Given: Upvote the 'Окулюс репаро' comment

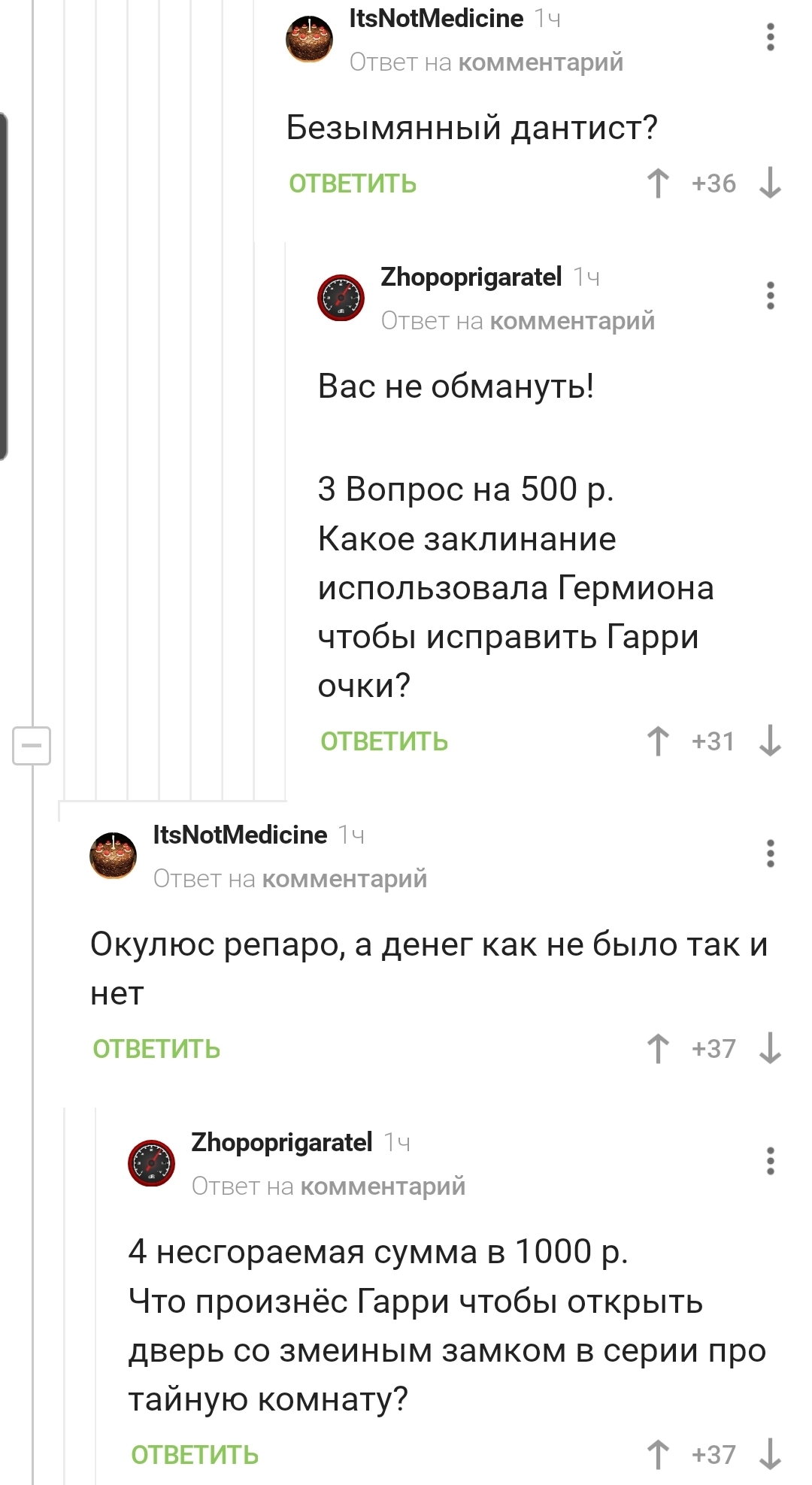Looking at the screenshot, I should (x=658, y=1049).
